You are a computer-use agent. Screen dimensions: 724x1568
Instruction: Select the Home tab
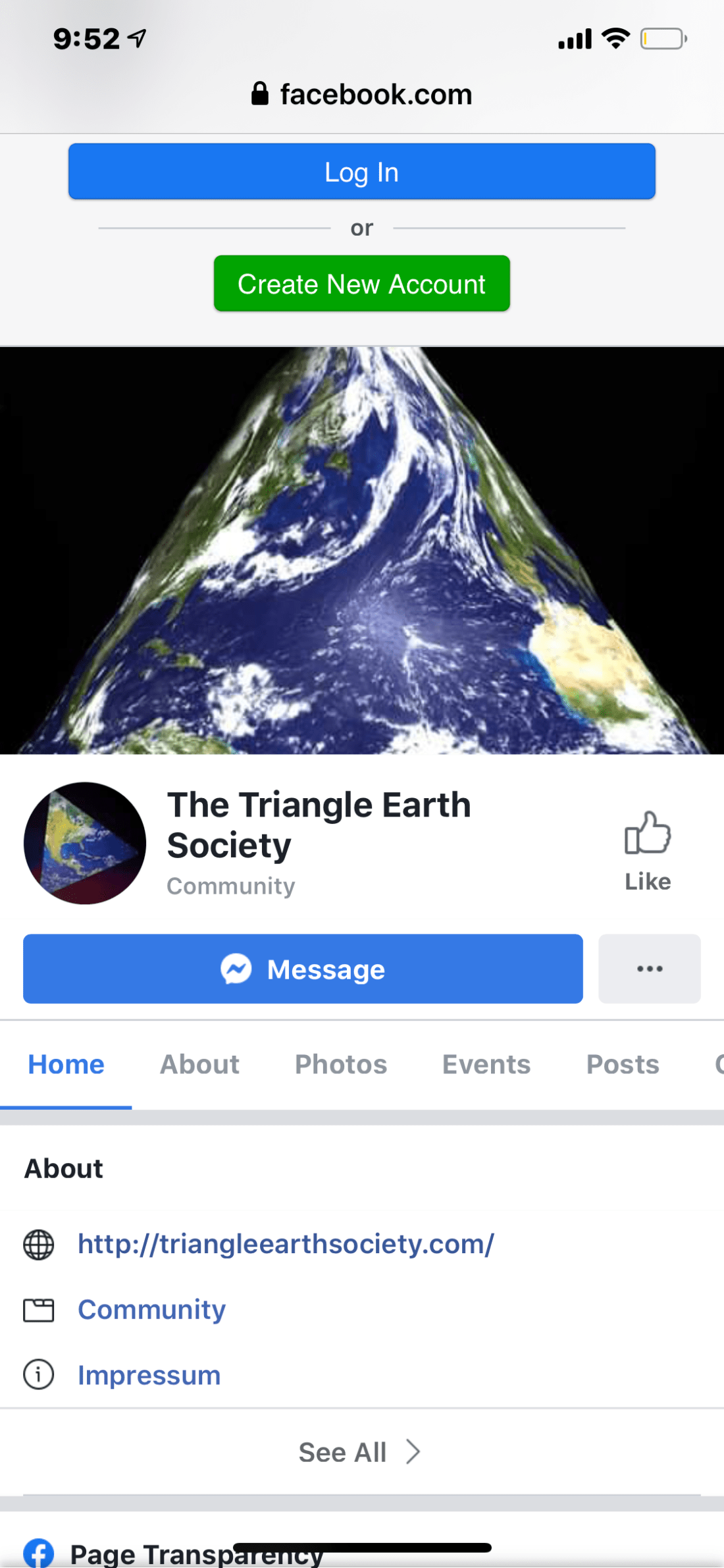click(x=66, y=1064)
